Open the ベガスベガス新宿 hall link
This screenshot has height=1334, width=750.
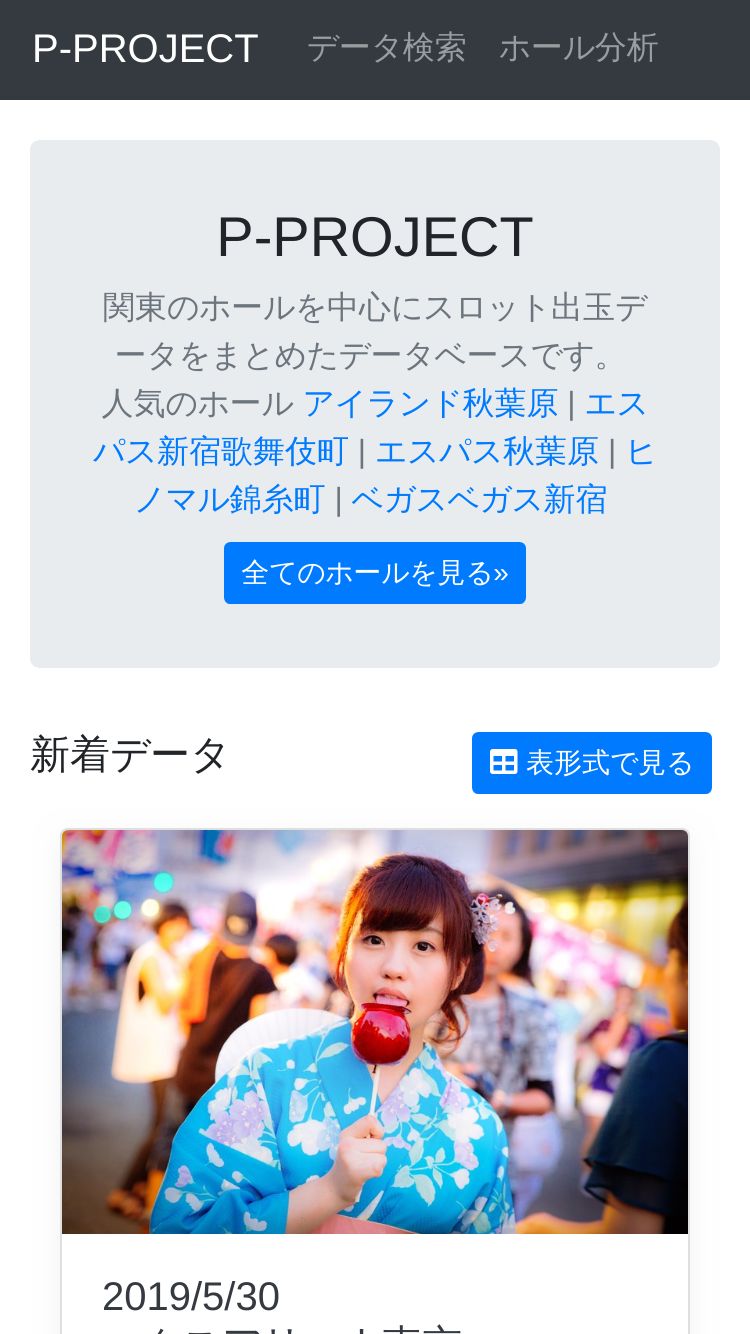click(479, 499)
